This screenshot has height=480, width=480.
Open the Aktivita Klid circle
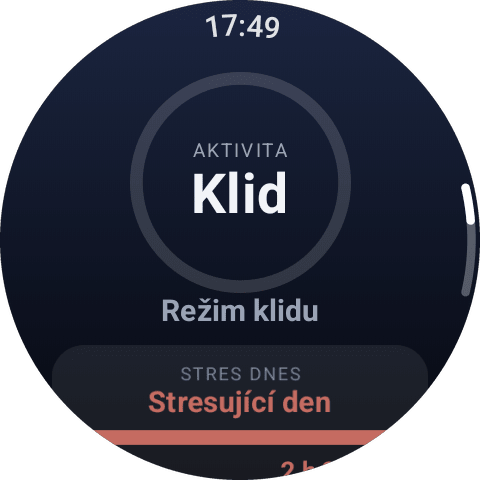coord(240,182)
